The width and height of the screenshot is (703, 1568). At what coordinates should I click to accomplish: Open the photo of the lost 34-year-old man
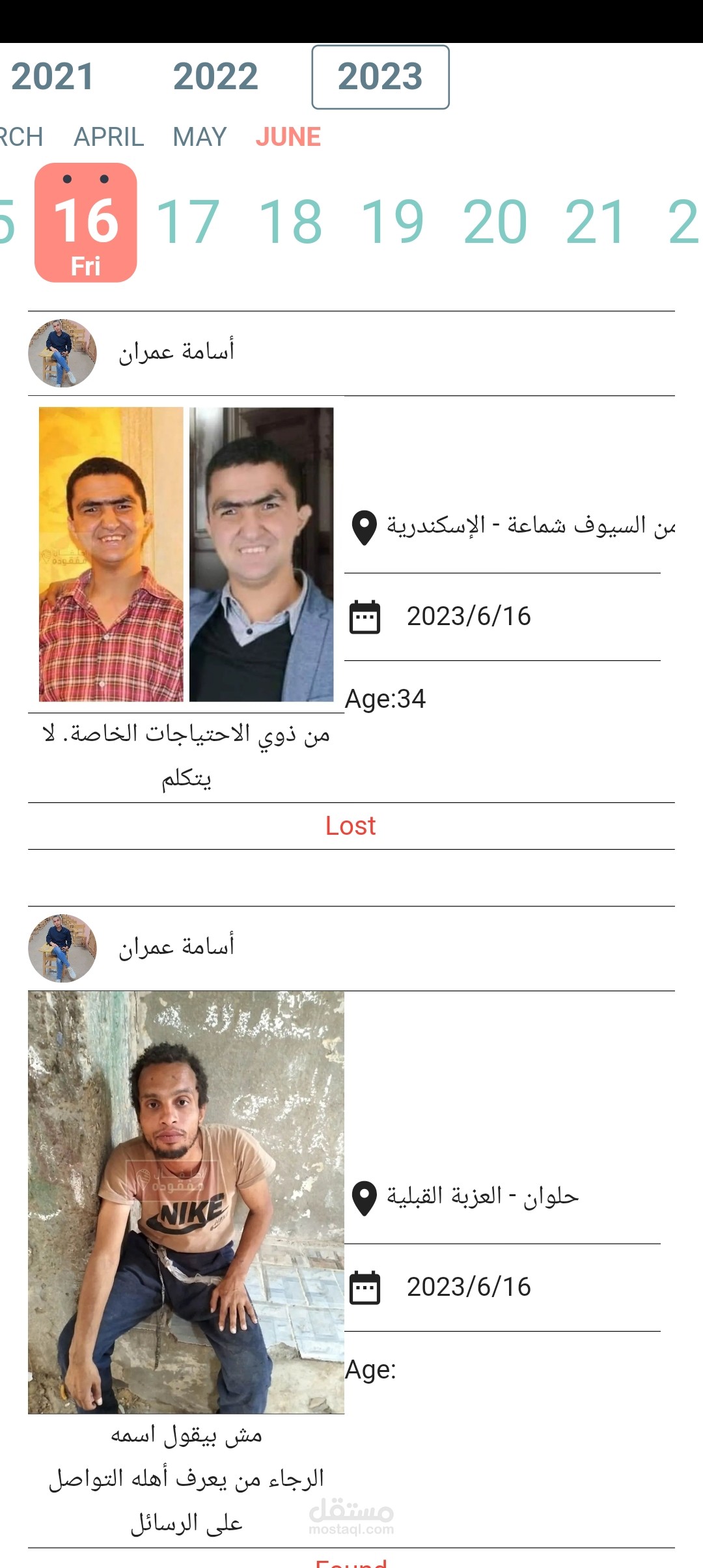[186, 554]
